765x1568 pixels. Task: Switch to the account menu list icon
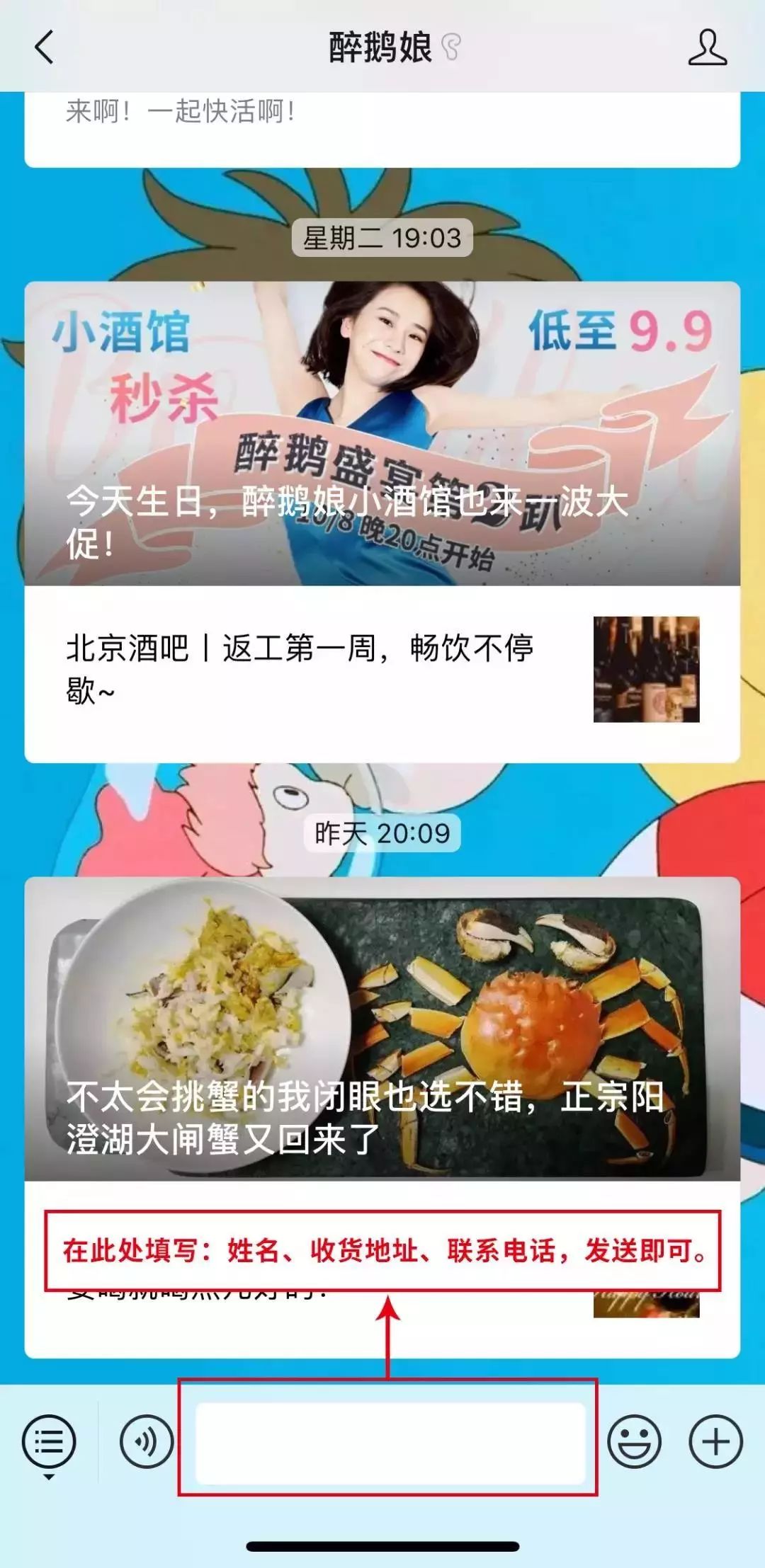[49, 1441]
